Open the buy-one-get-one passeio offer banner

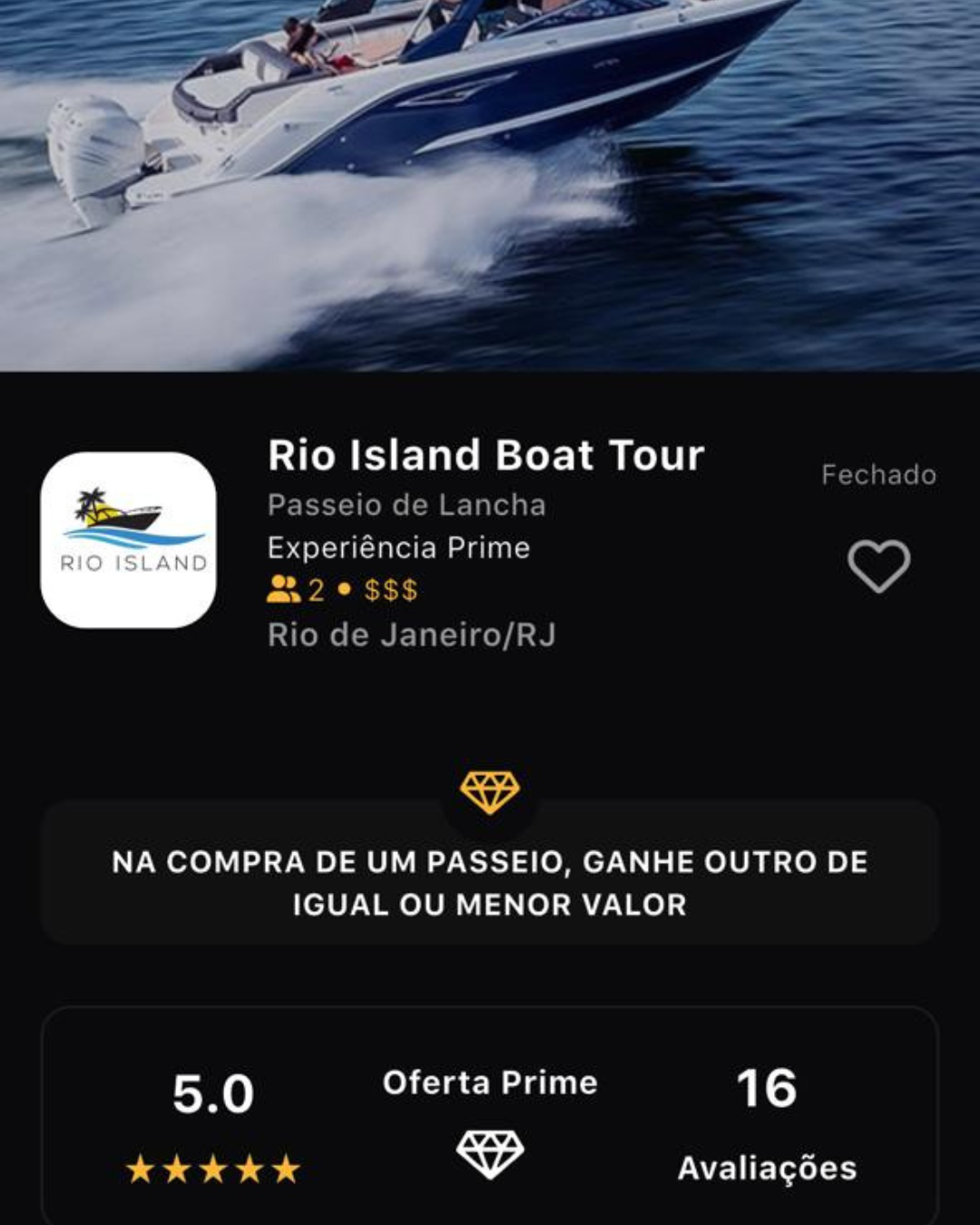pos(490,882)
